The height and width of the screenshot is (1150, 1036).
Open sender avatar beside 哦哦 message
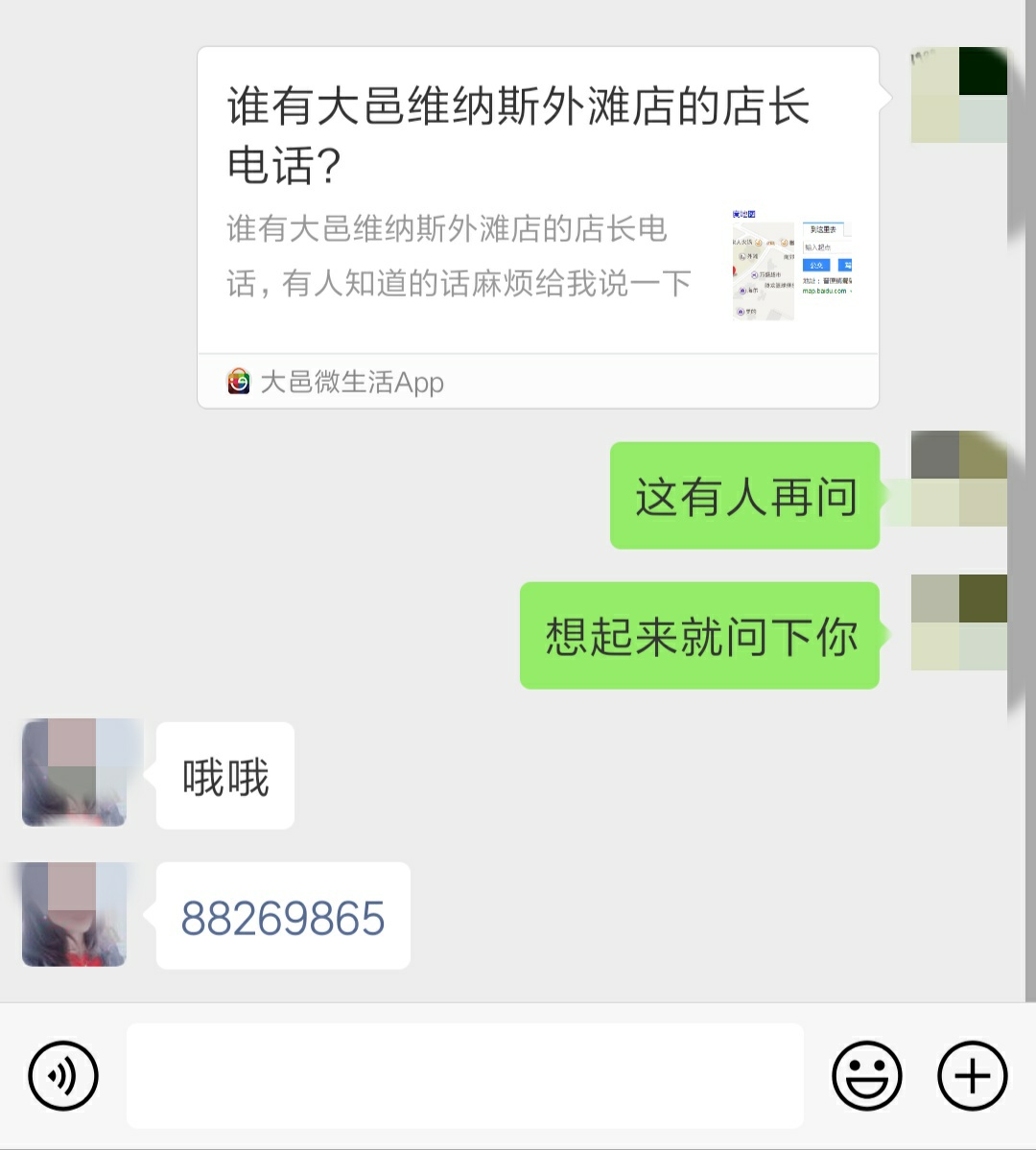[x=75, y=772]
